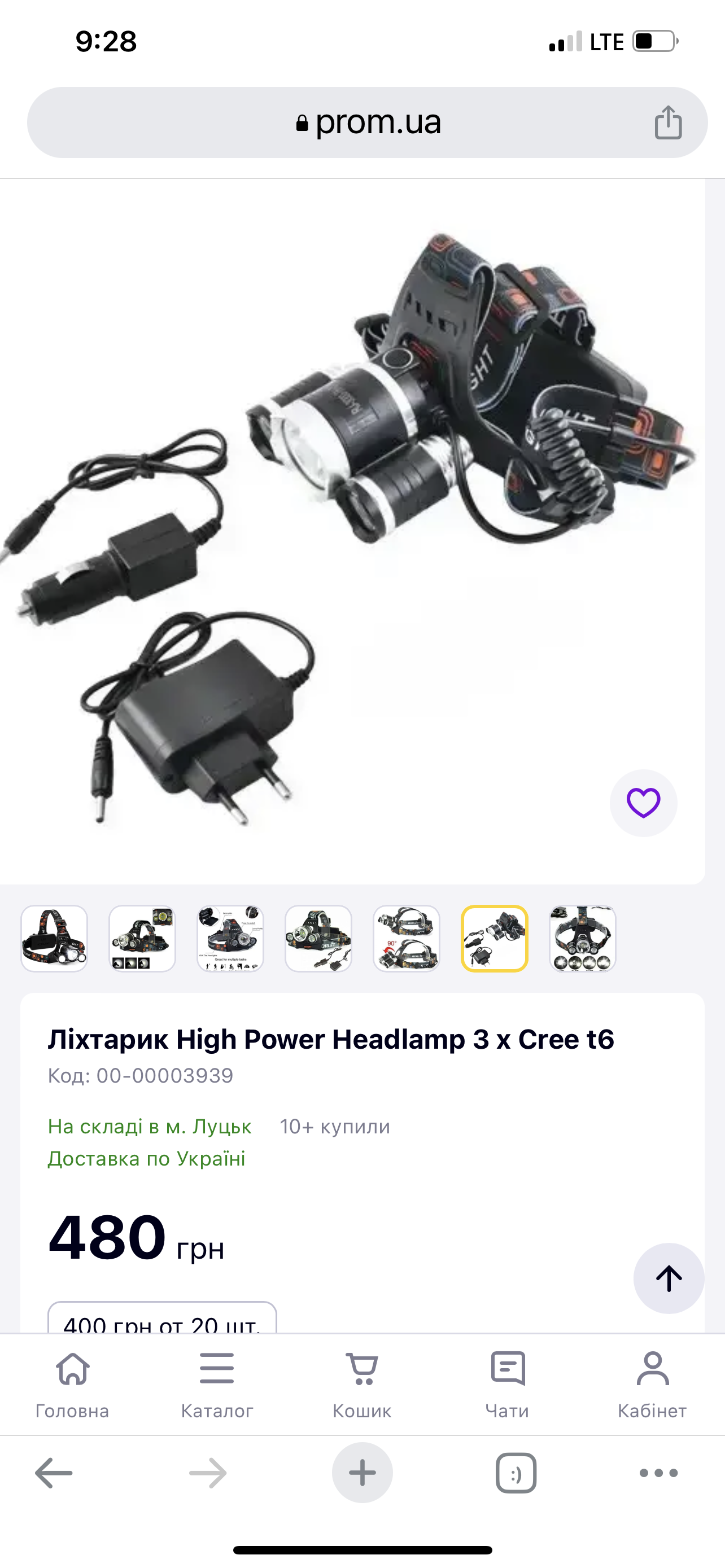Show open browser tabs
This screenshot has height=1568, width=725.
pos(516,1473)
